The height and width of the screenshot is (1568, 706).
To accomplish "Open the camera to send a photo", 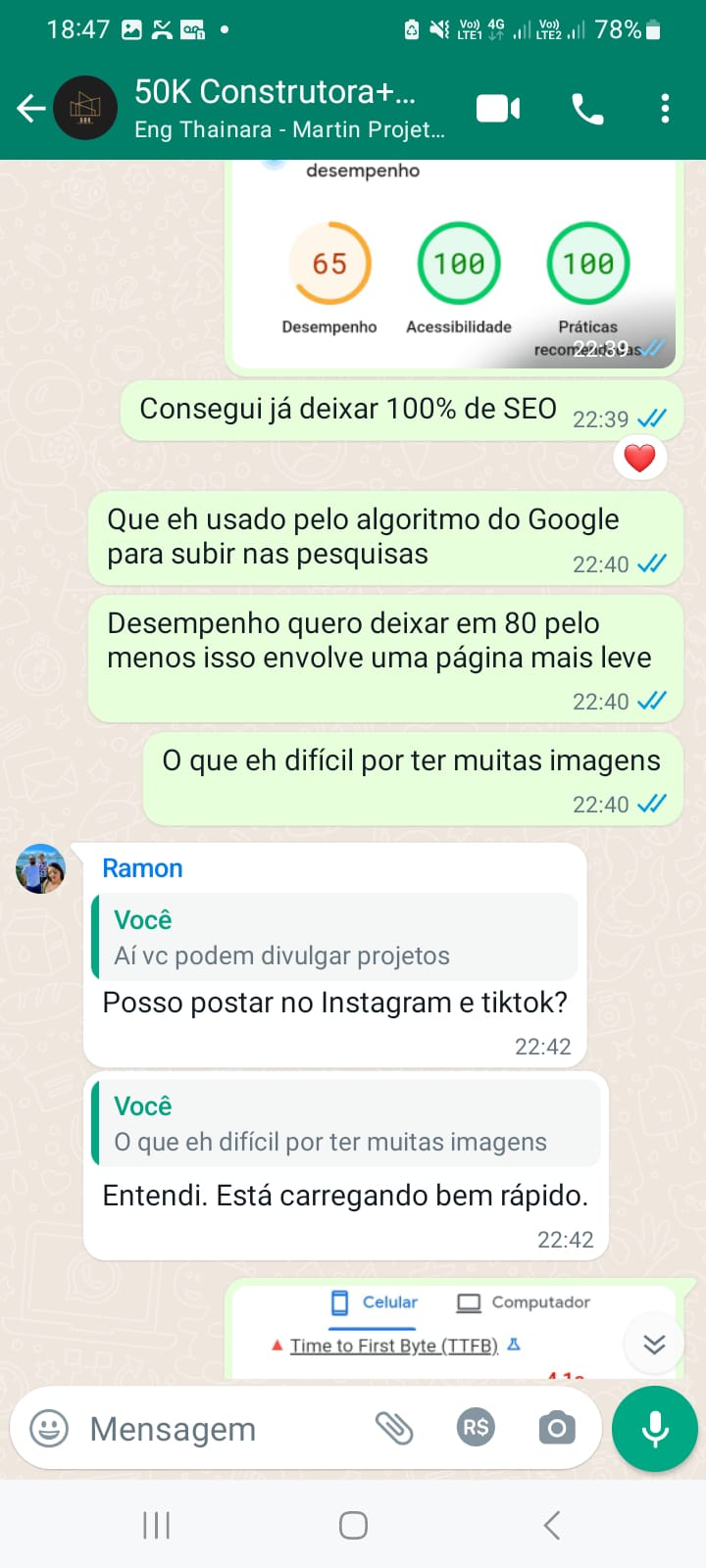I will (557, 1429).
